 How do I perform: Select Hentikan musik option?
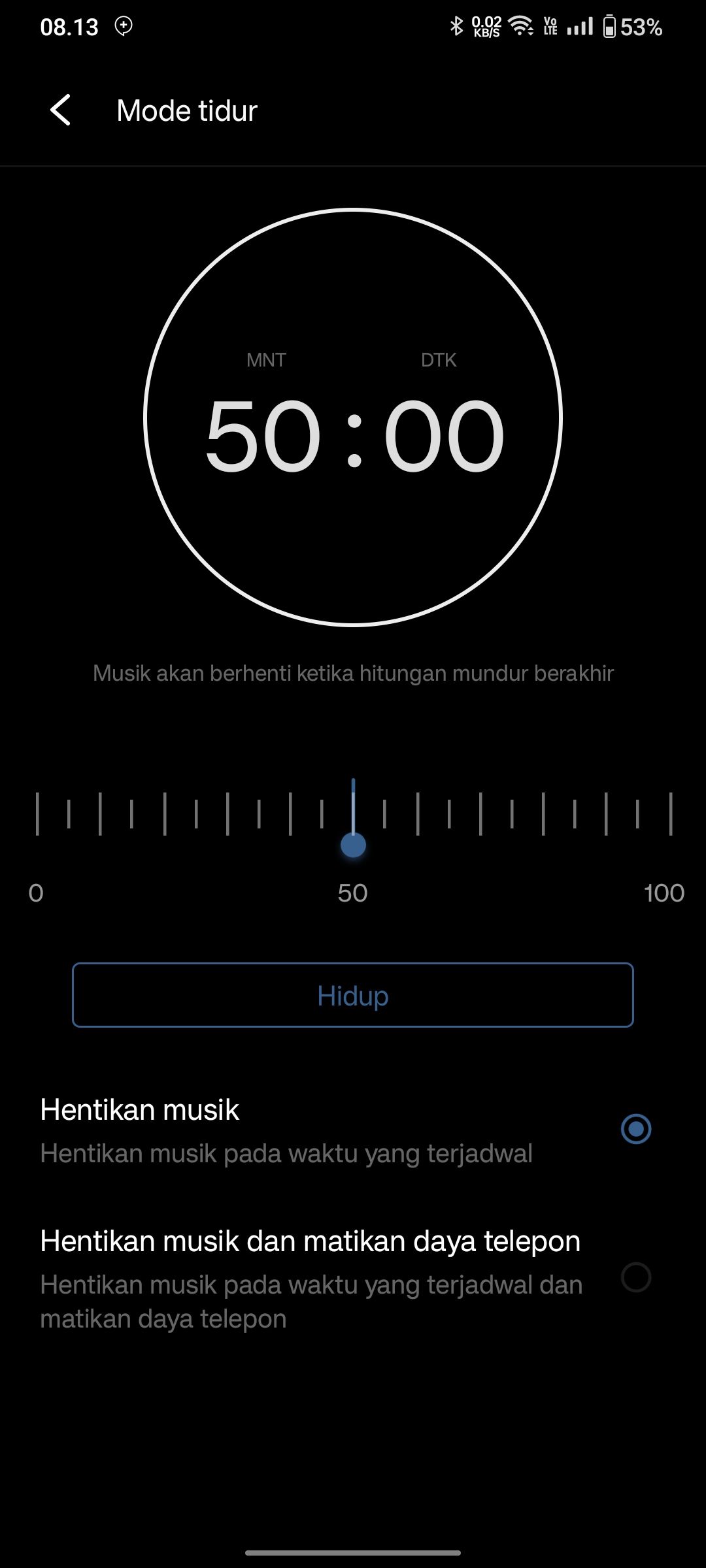point(635,1129)
